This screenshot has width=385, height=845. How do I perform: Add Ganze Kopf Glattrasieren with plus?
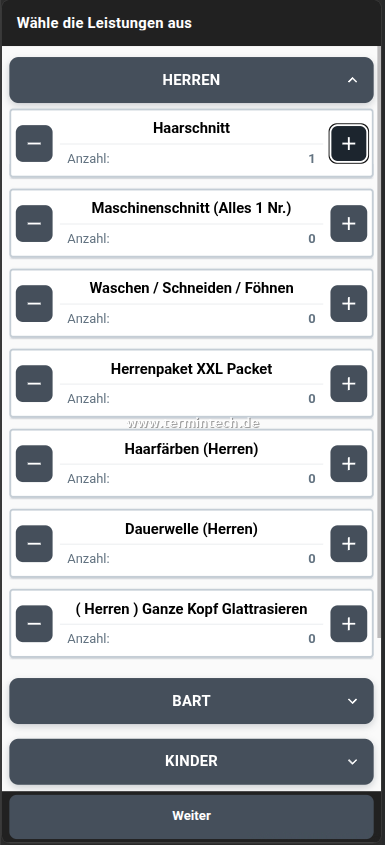(x=349, y=624)
